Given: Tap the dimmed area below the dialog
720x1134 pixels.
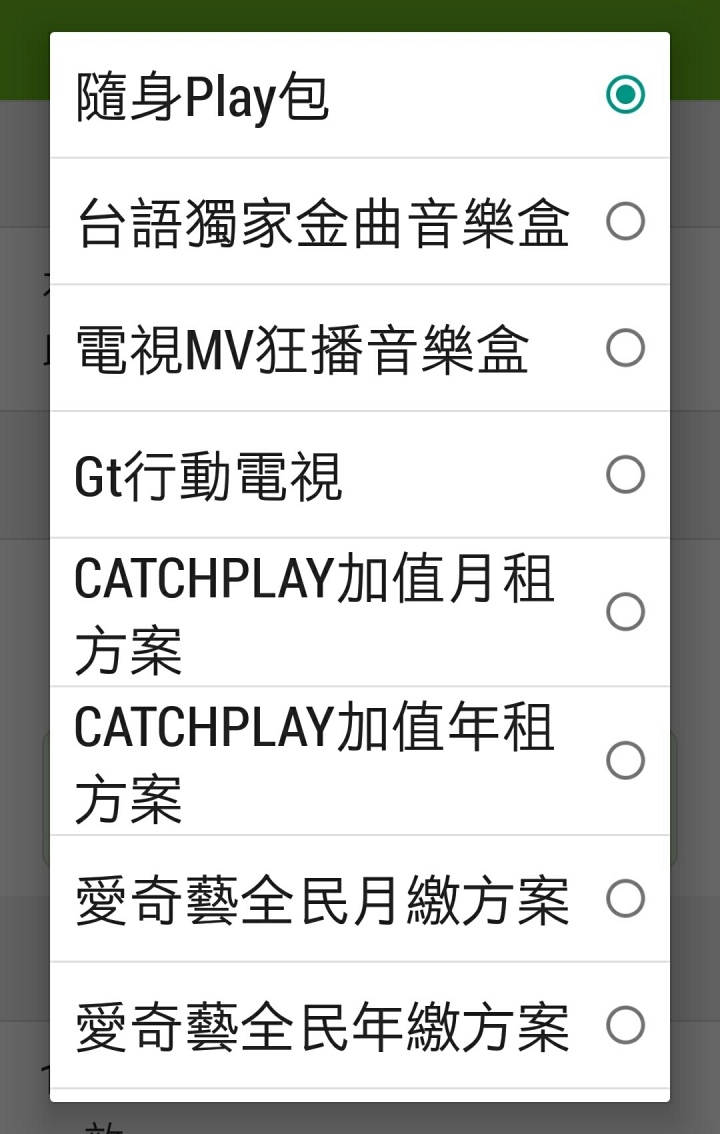Looking at the screenshot, I should (360, 1120).
